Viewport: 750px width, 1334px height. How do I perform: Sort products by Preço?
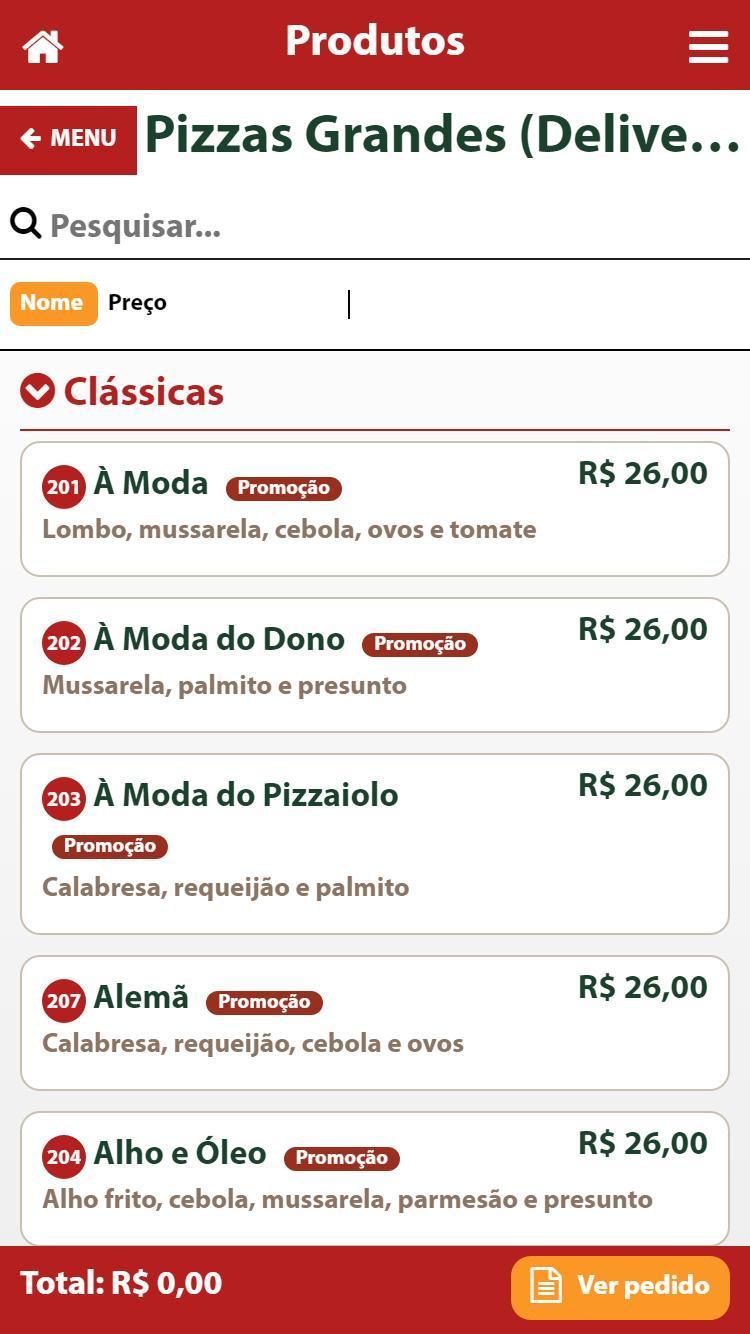137,303
